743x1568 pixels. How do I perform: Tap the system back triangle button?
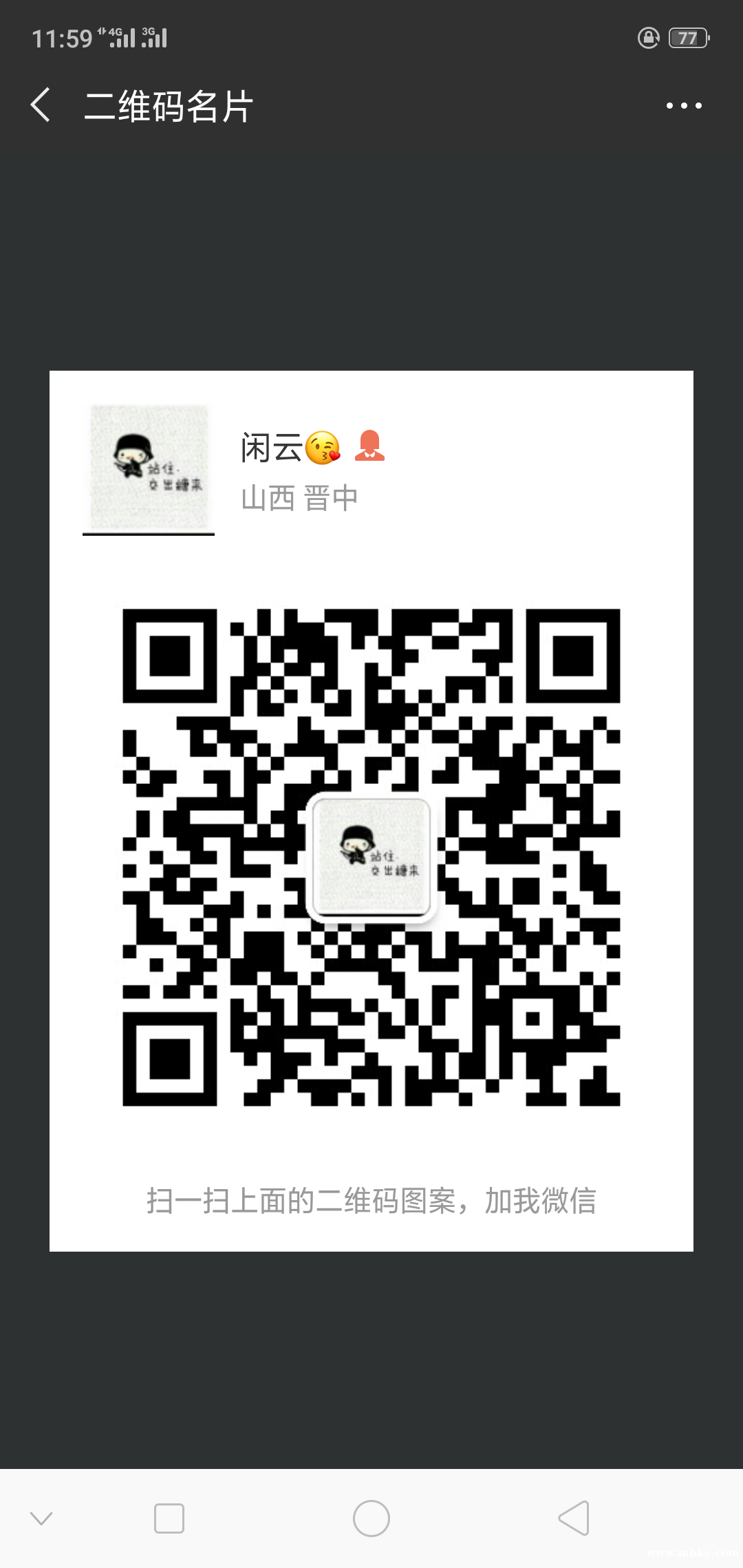pyautogui.click(x=574, y=1518)
